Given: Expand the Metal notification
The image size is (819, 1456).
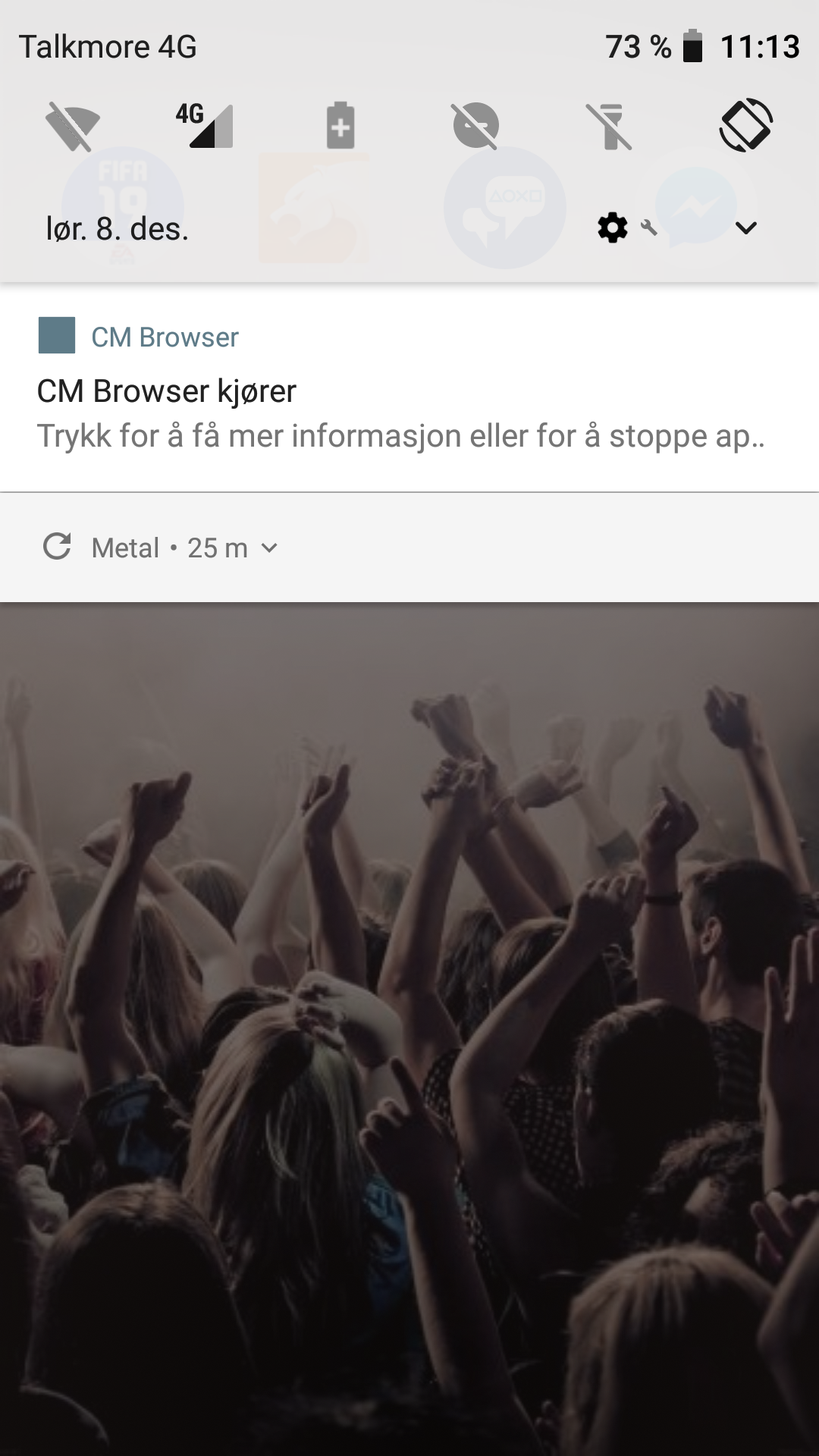Looking at the screenshot, I should (x=269, y=548).
